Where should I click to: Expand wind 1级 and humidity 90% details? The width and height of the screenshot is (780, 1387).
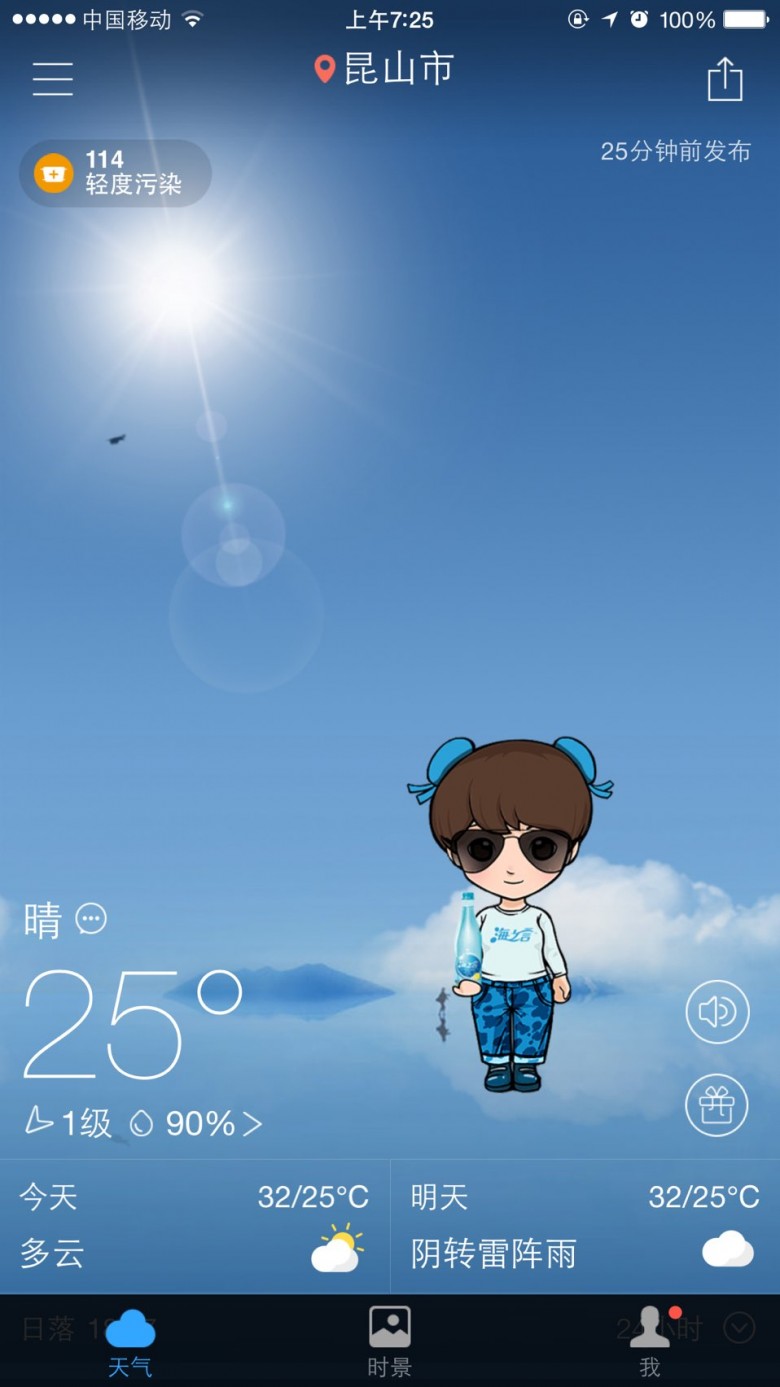[x=143, y=1123]
